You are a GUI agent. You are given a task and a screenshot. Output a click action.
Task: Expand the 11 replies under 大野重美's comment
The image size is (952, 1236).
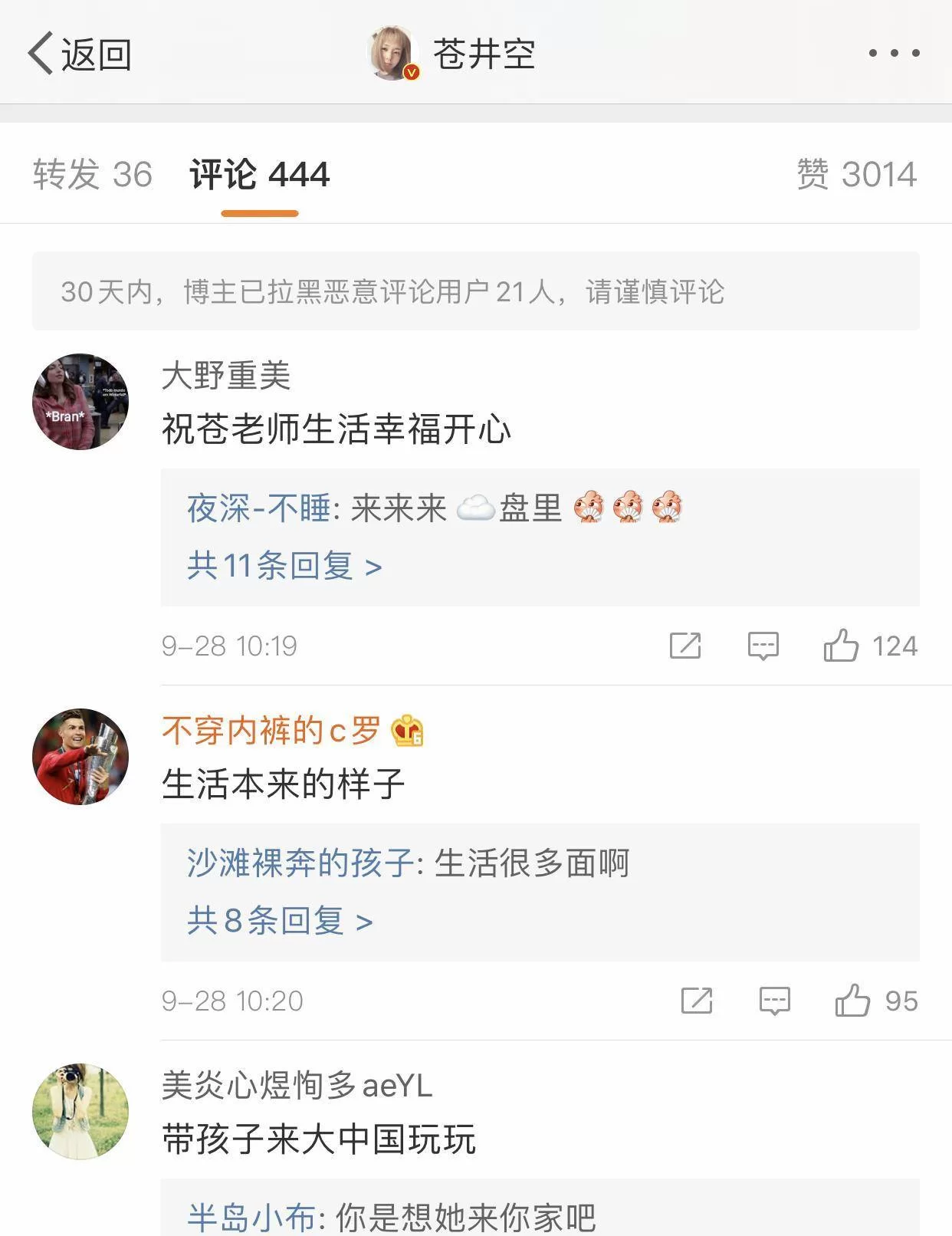tap(284, 564)
